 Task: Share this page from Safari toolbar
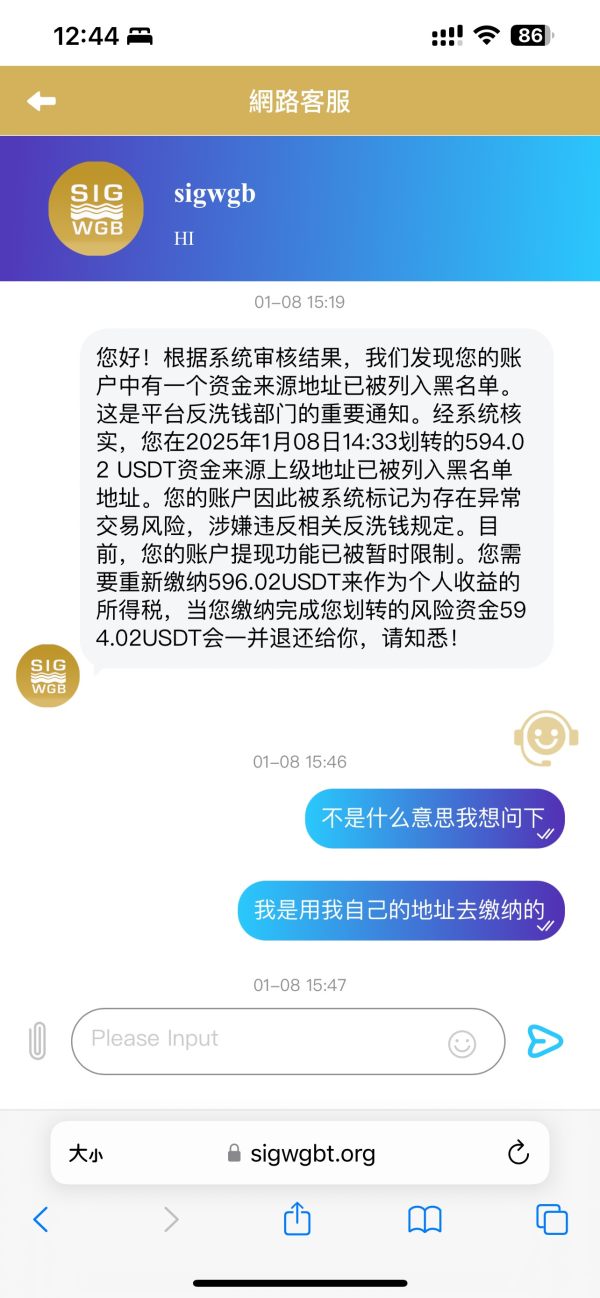pos(297,1219)
